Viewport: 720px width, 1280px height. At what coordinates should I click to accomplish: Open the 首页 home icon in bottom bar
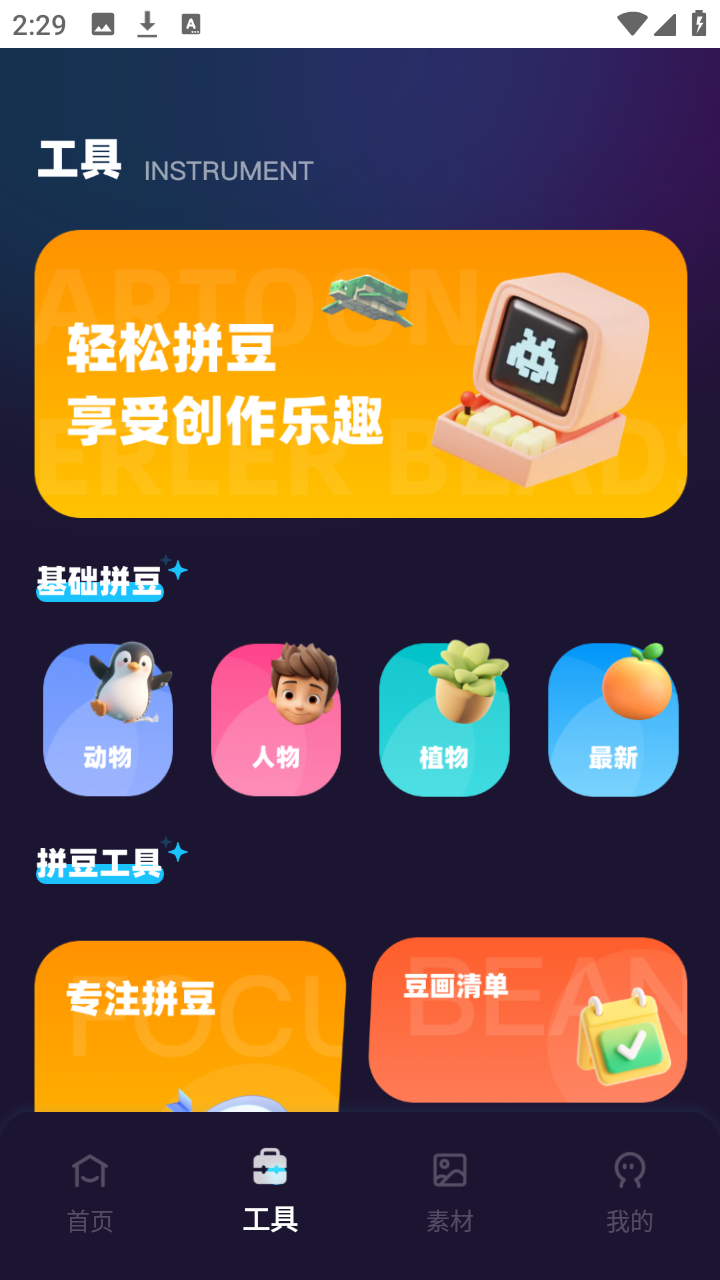90,1168
